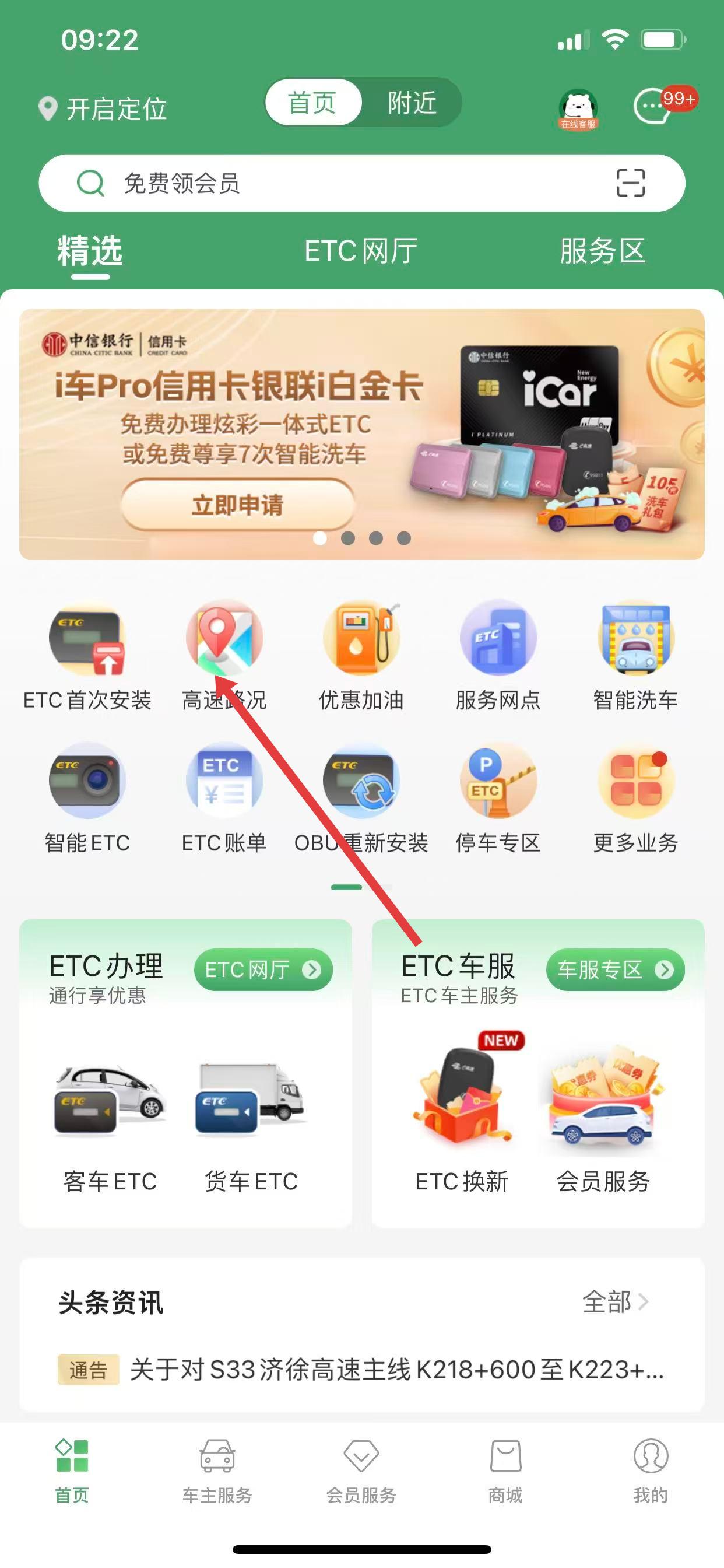Screen dimensions: 724x1568
Task: Open 更多业务 for more services
Action: click(635, 797)
